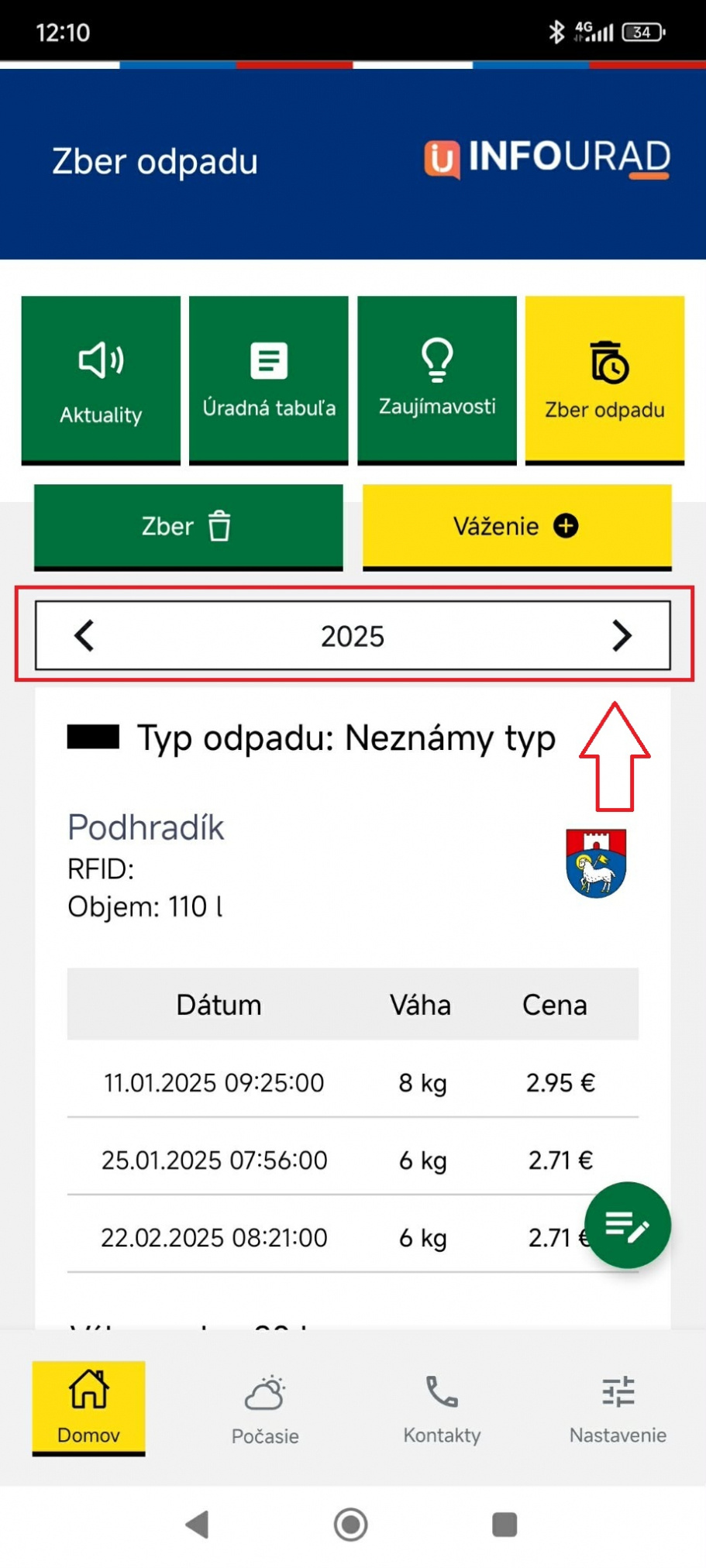
Task: Go to next year after 2025
Action: pyautogui.click(x=622, y=636)
